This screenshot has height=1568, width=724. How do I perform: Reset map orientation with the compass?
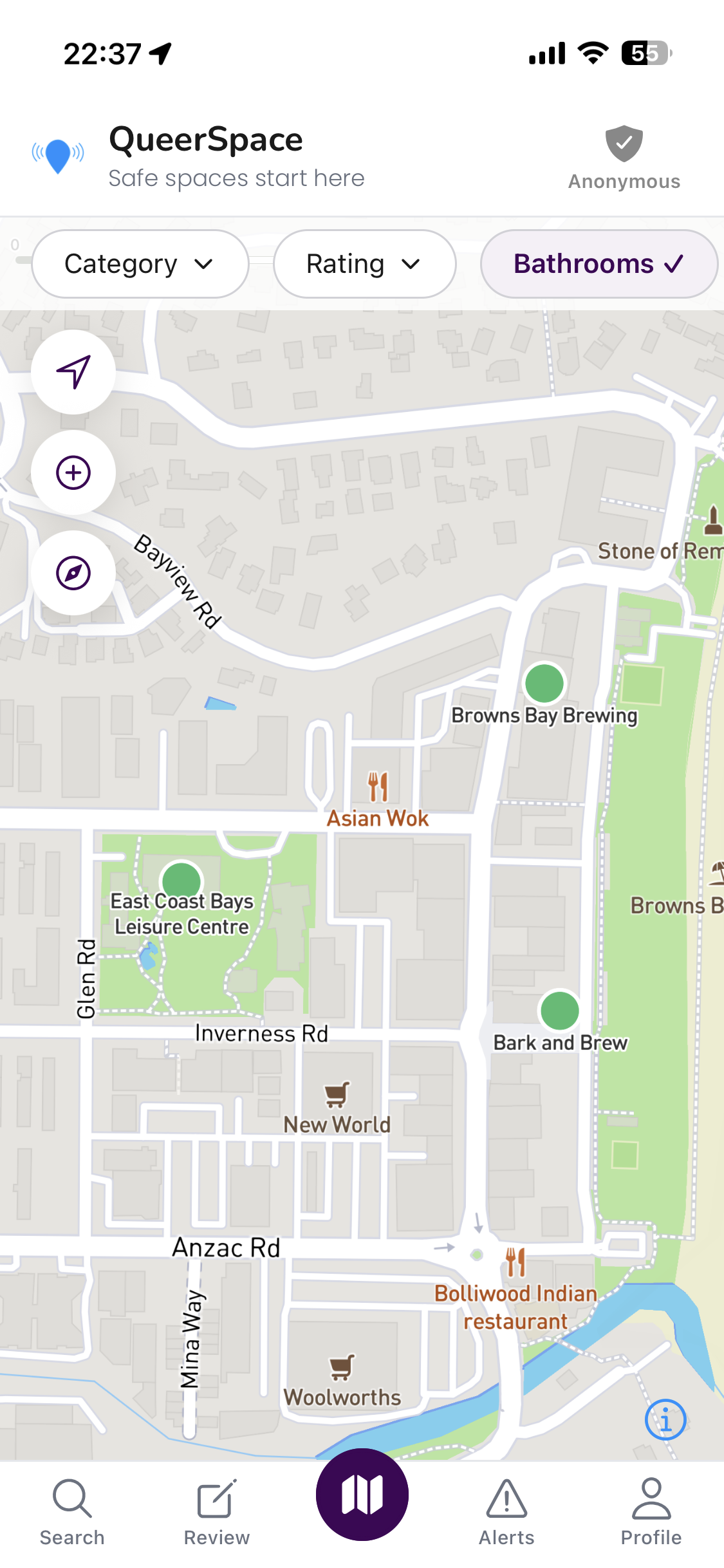[x=73, y=572]
